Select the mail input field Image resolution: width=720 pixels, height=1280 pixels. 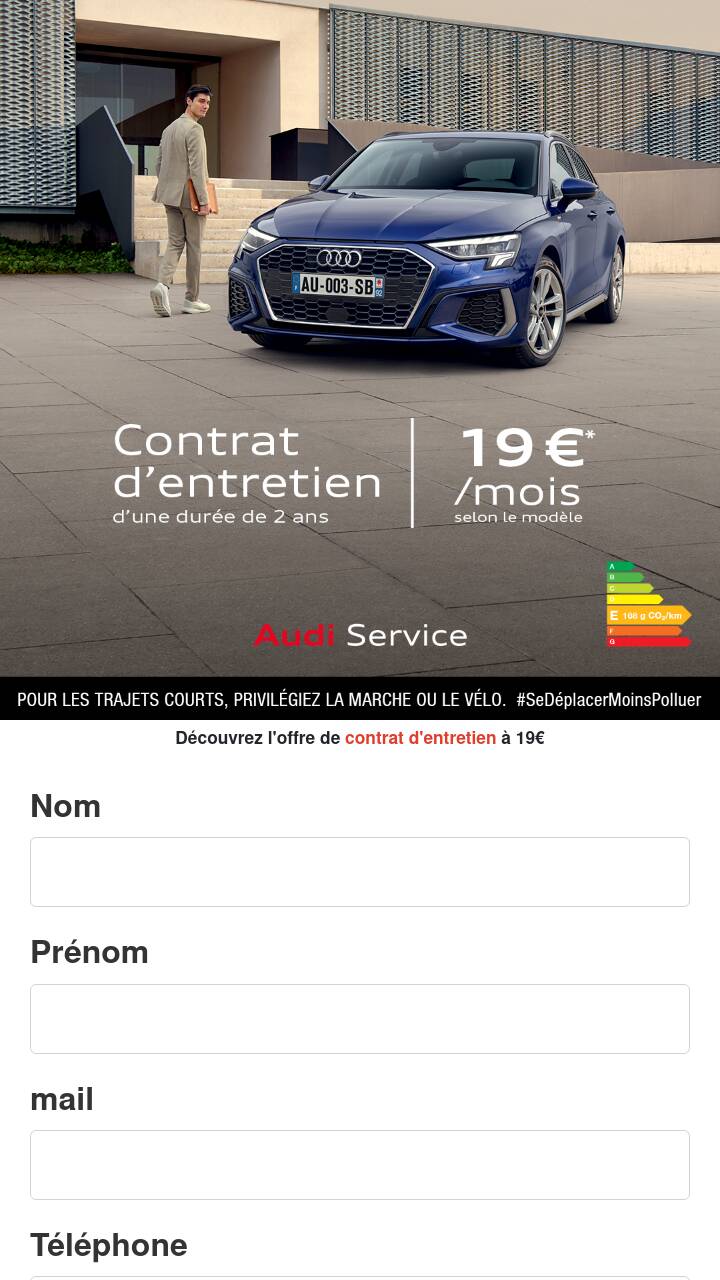[360, 1165]
